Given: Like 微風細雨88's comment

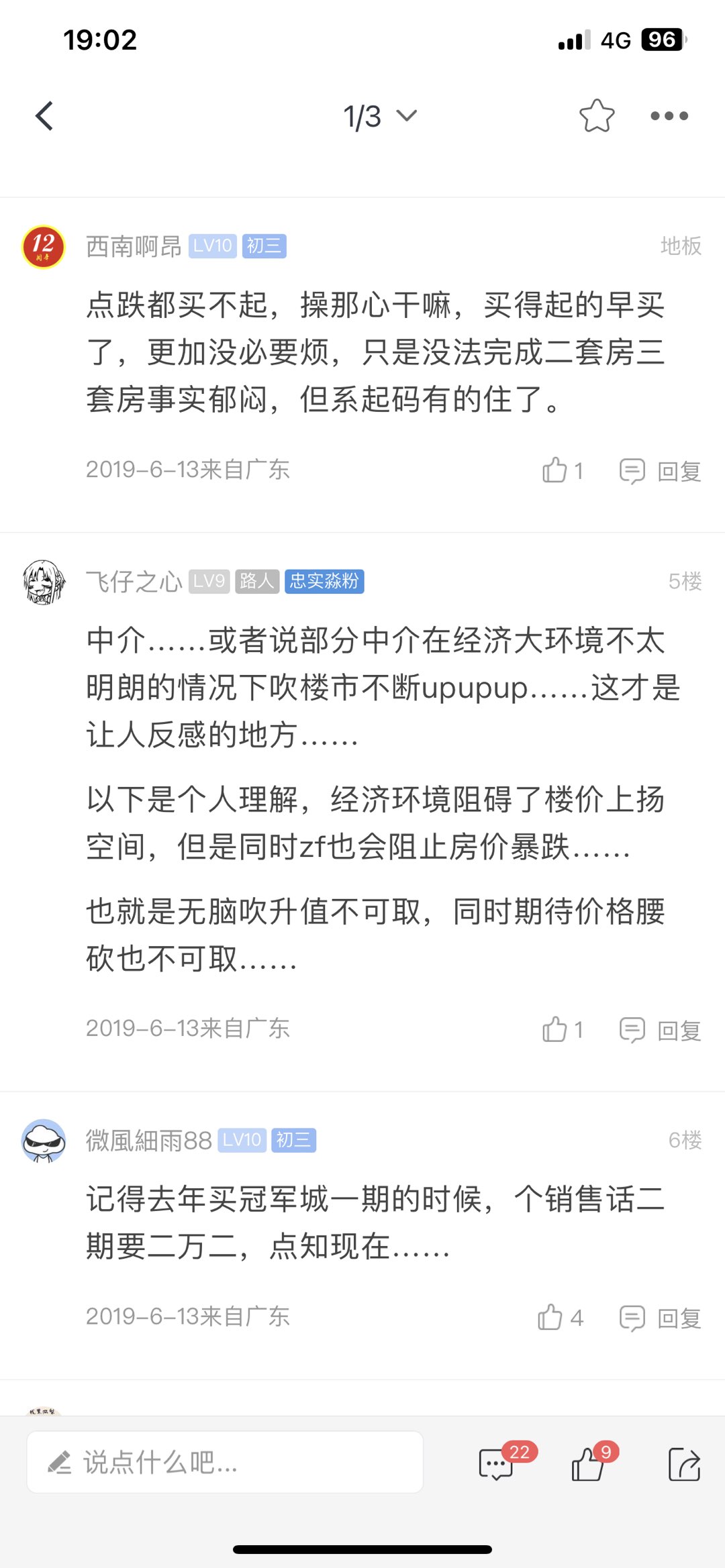Looking at the screenshot, I should point(559,1317).
